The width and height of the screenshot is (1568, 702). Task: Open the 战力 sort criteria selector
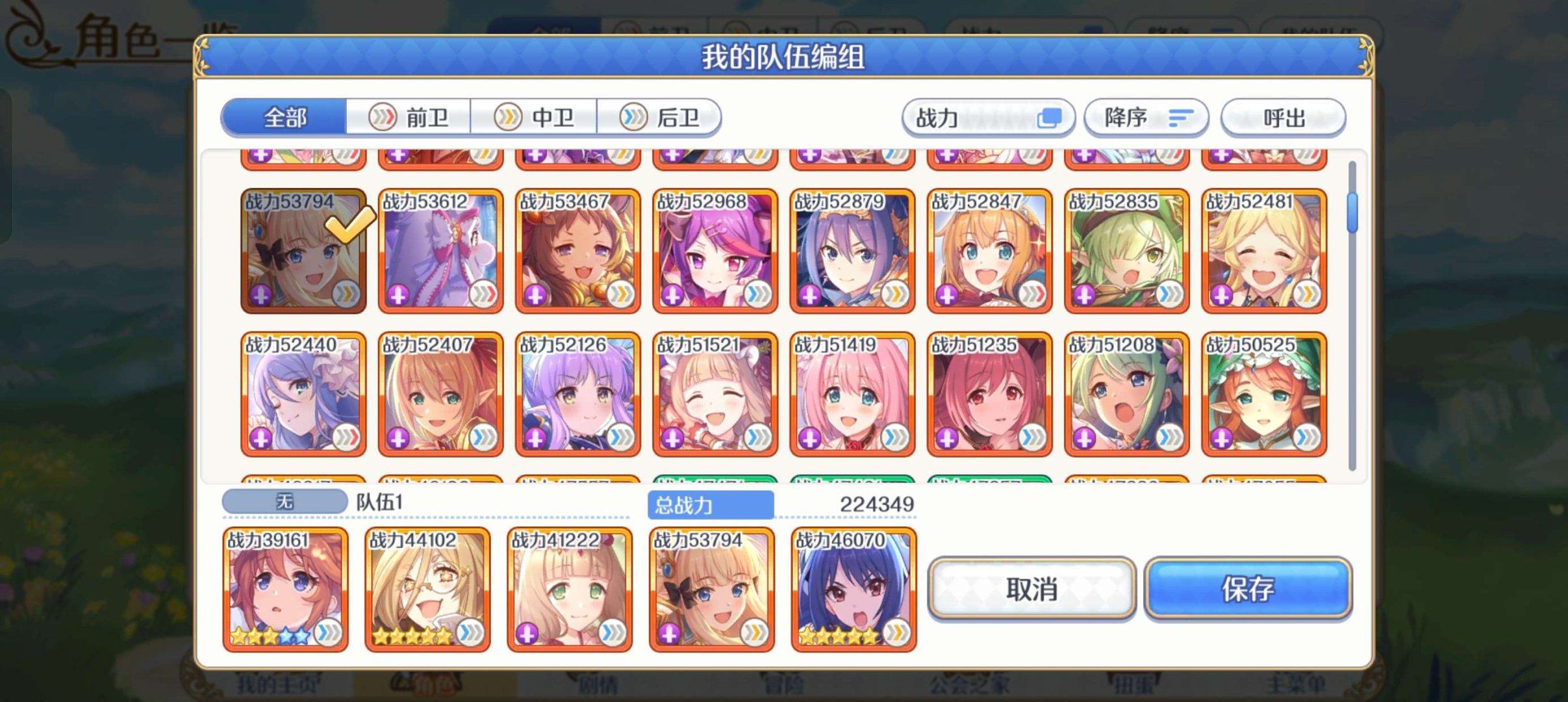tap(987, 118)
